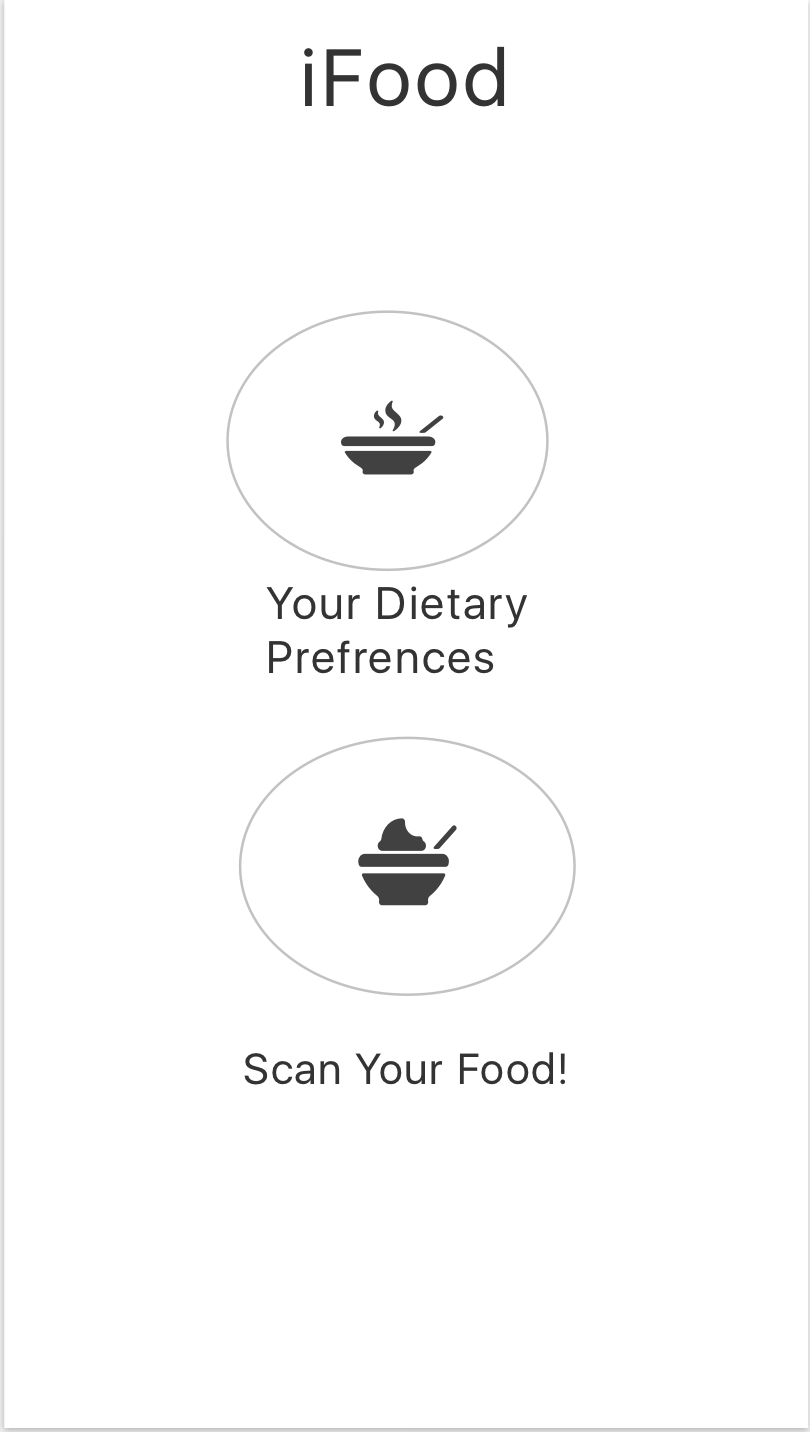Open Your Dietary Preferences bowl button
810x1432 pixels.
(x=388, y=441)
